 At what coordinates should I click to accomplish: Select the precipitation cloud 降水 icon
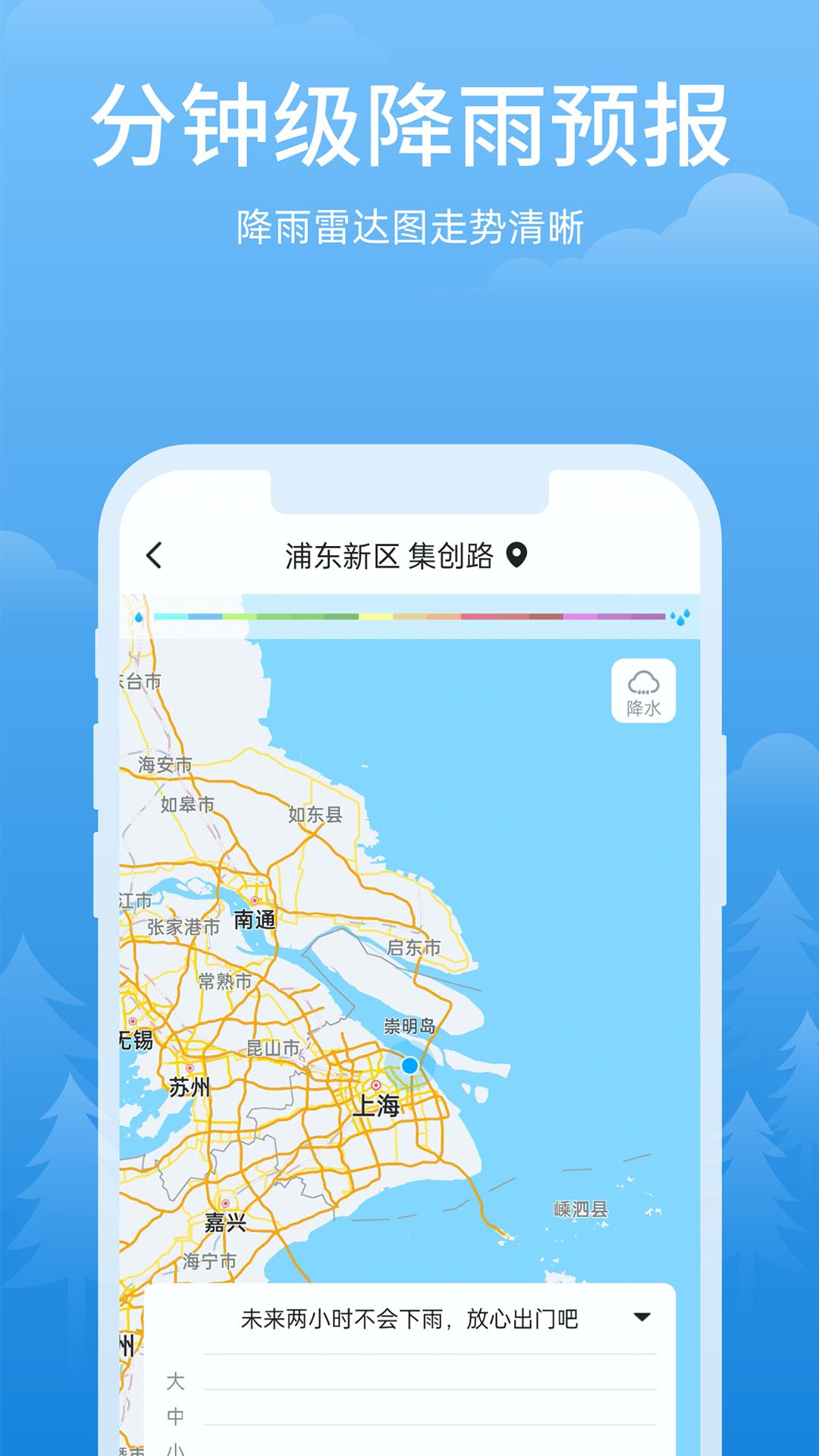644,686
